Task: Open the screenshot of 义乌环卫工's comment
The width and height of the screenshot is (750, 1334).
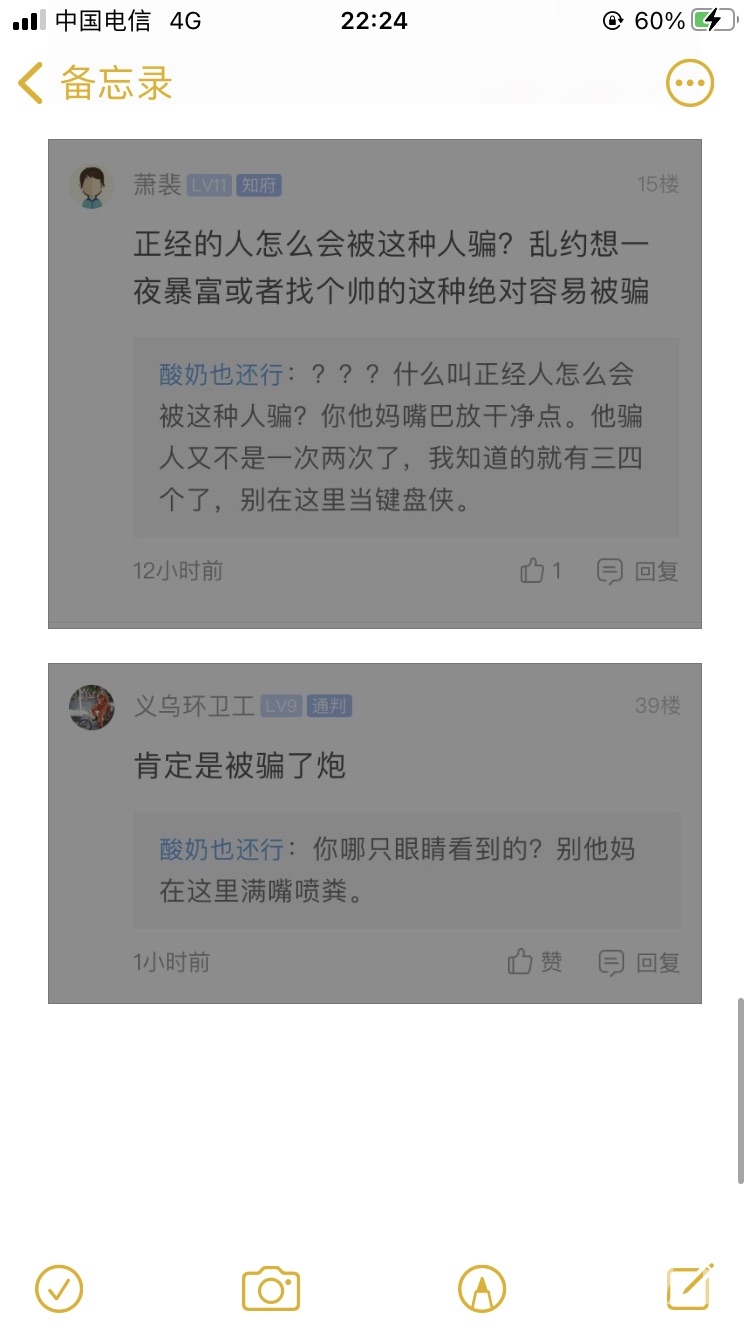Action: pyautogui.click(x=375, y=833)
